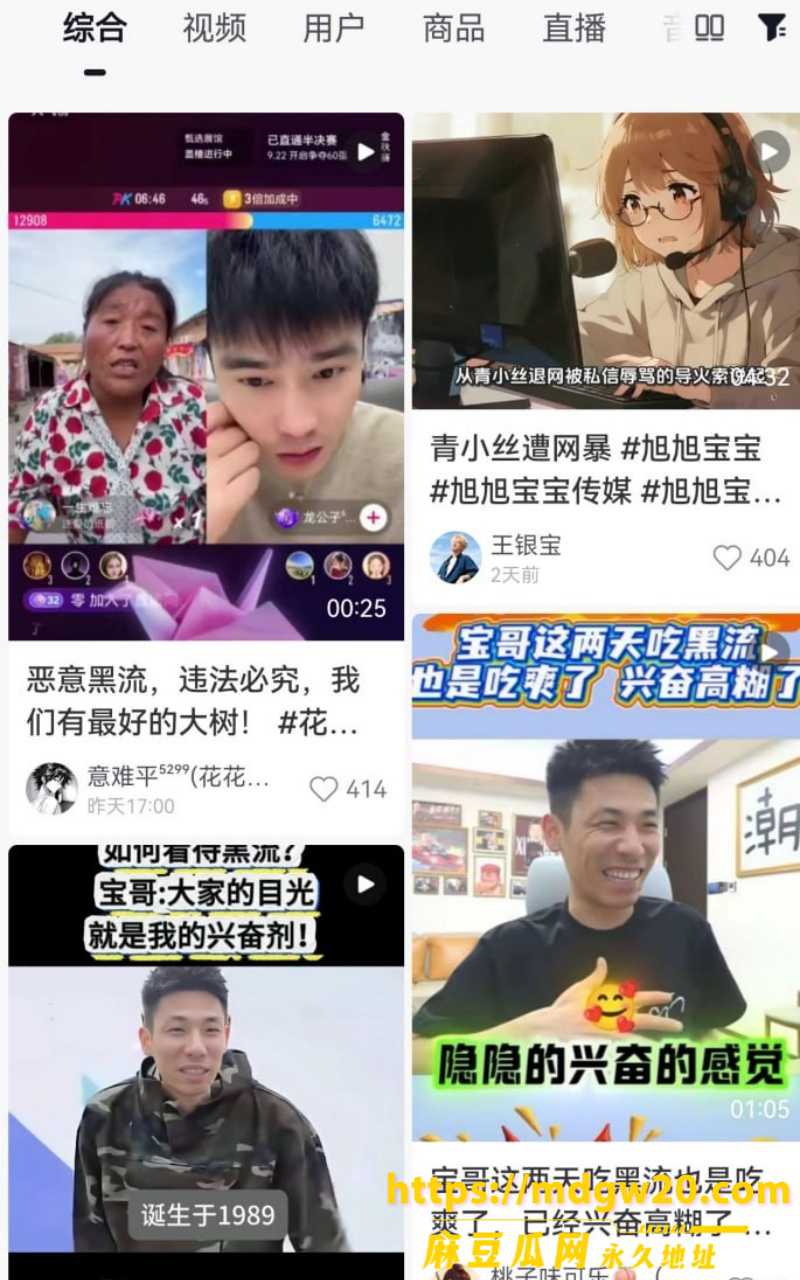Play the 隐隐的兴奋的感觉 video
The height and width of the screenshot is (1280, 800).
(606, 878)
